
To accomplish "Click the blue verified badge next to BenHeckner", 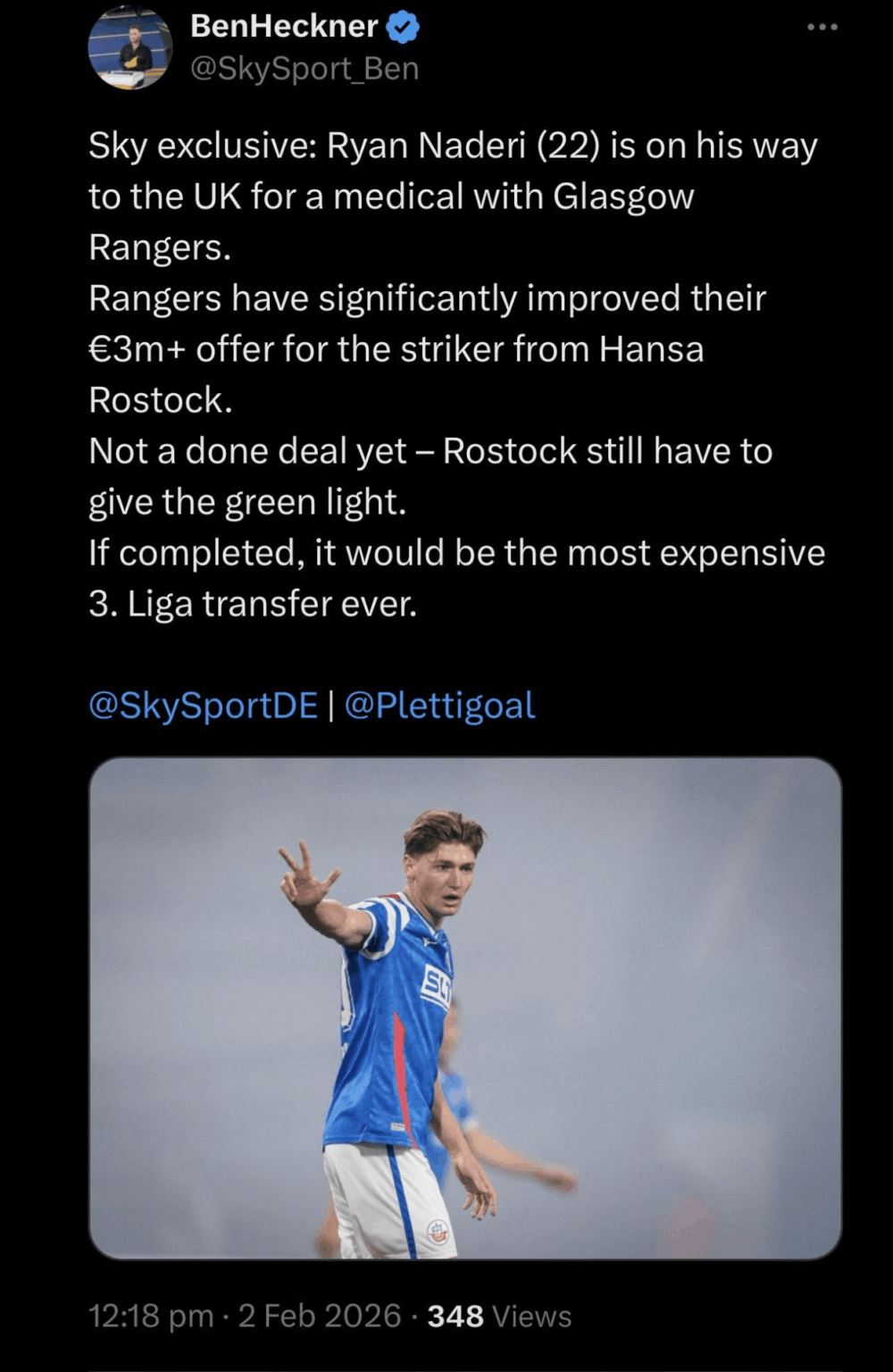I will pos(401,26).
